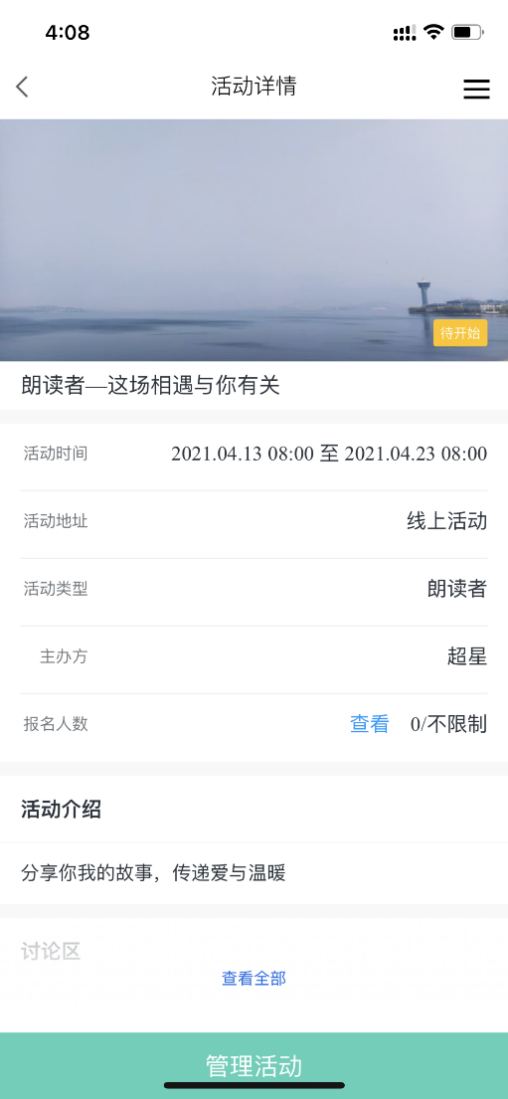Viewport: 508px width, 1099px height.
Task: Tap the 管理活动 button
Action: click(254, 1065)
